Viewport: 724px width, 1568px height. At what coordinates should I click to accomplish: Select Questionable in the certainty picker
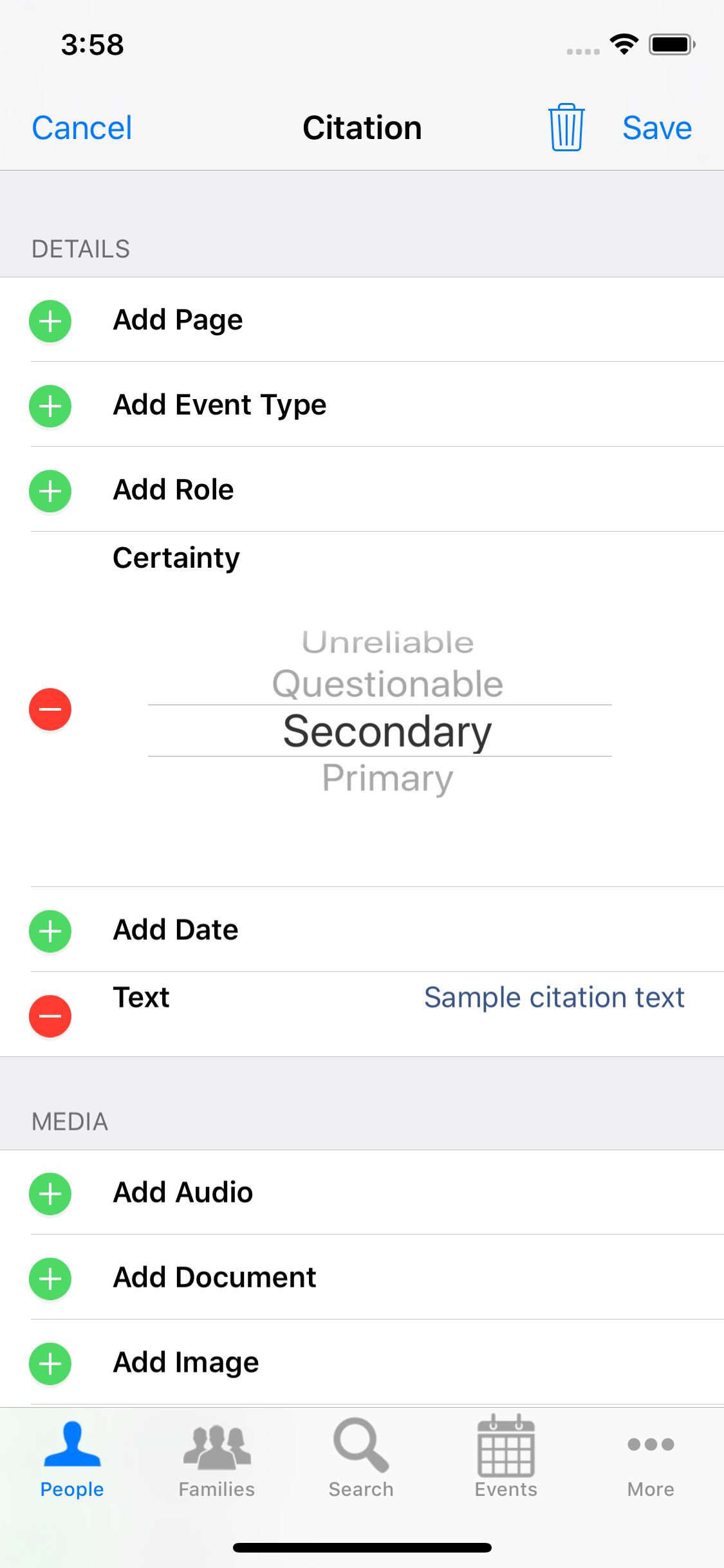click(387, 684)
